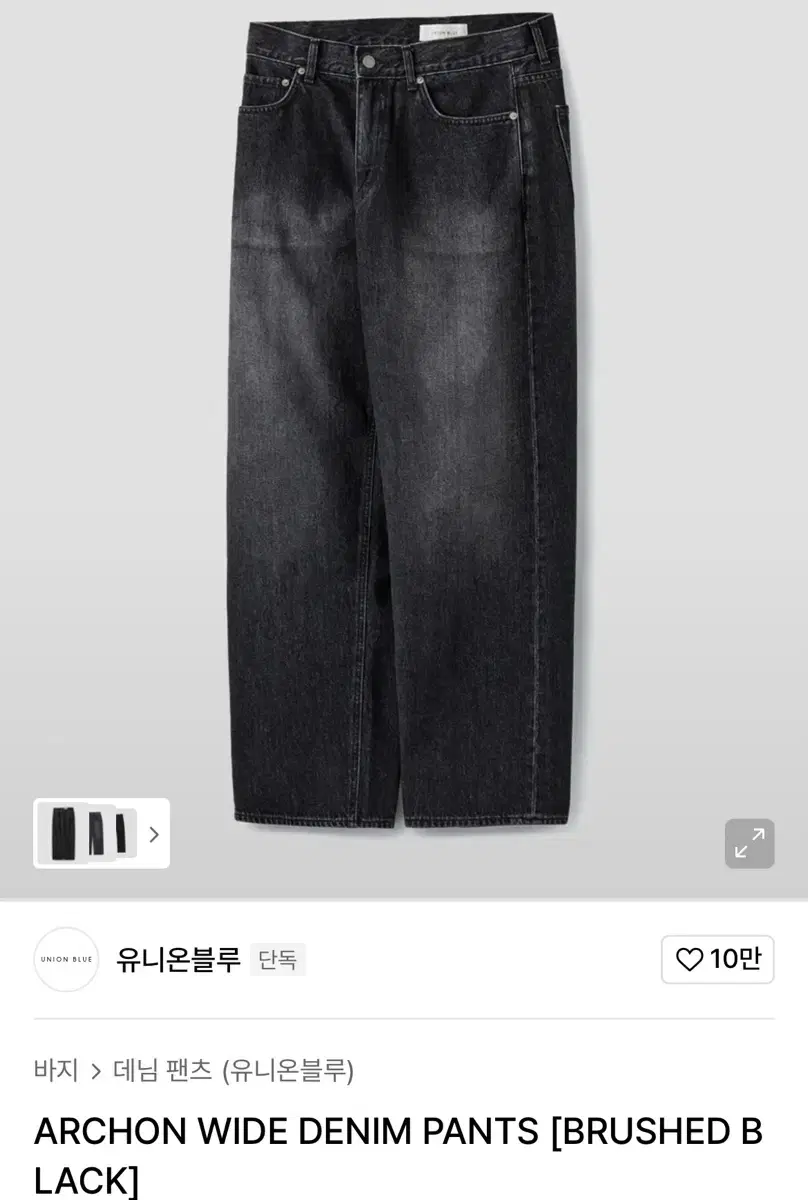Click the 단독 exclusive badge
This screenshot has height=1200, width=808.
(x=278, y=959)
